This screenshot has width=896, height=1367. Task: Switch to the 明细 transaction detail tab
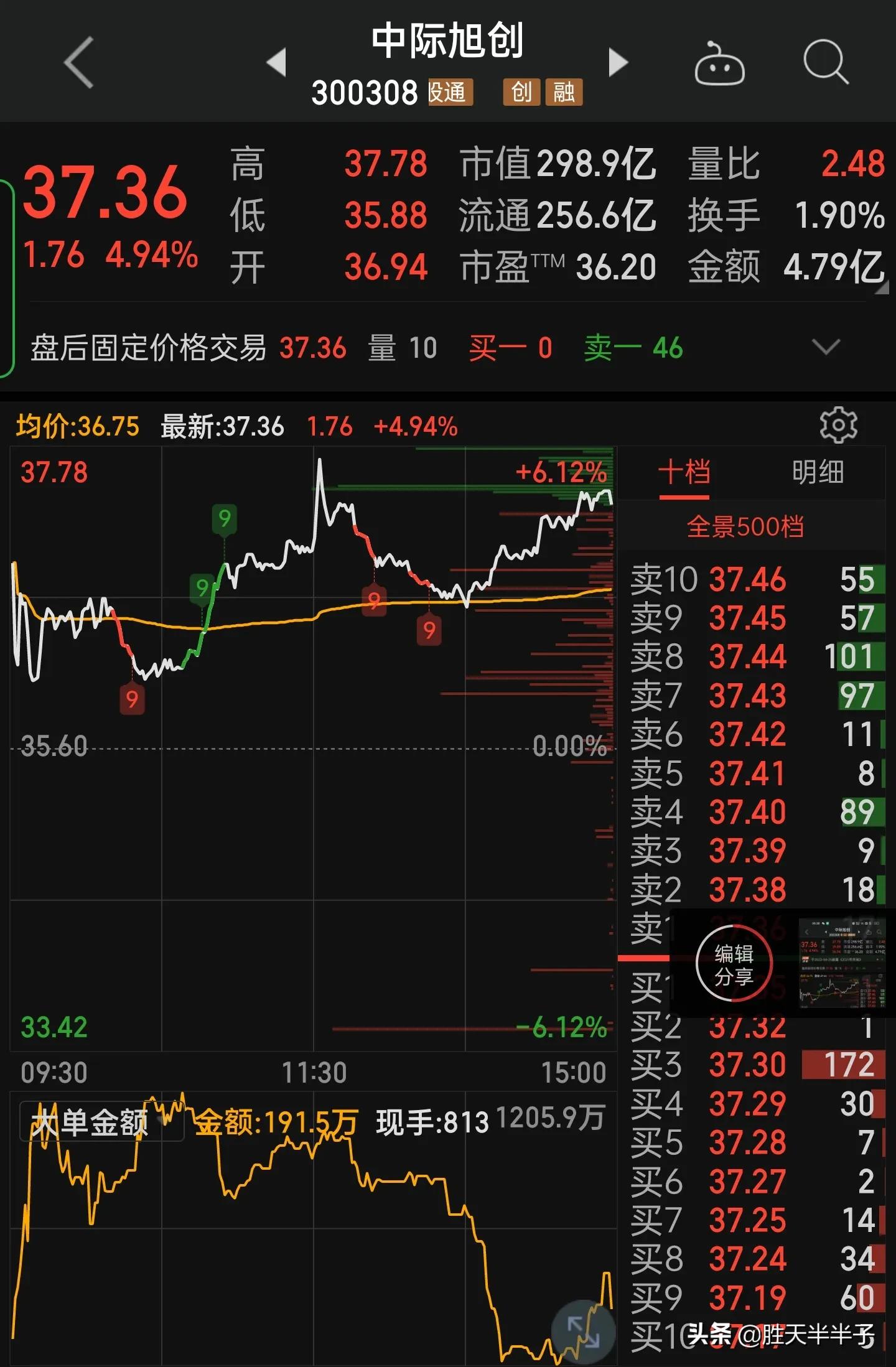click(816, 473)
